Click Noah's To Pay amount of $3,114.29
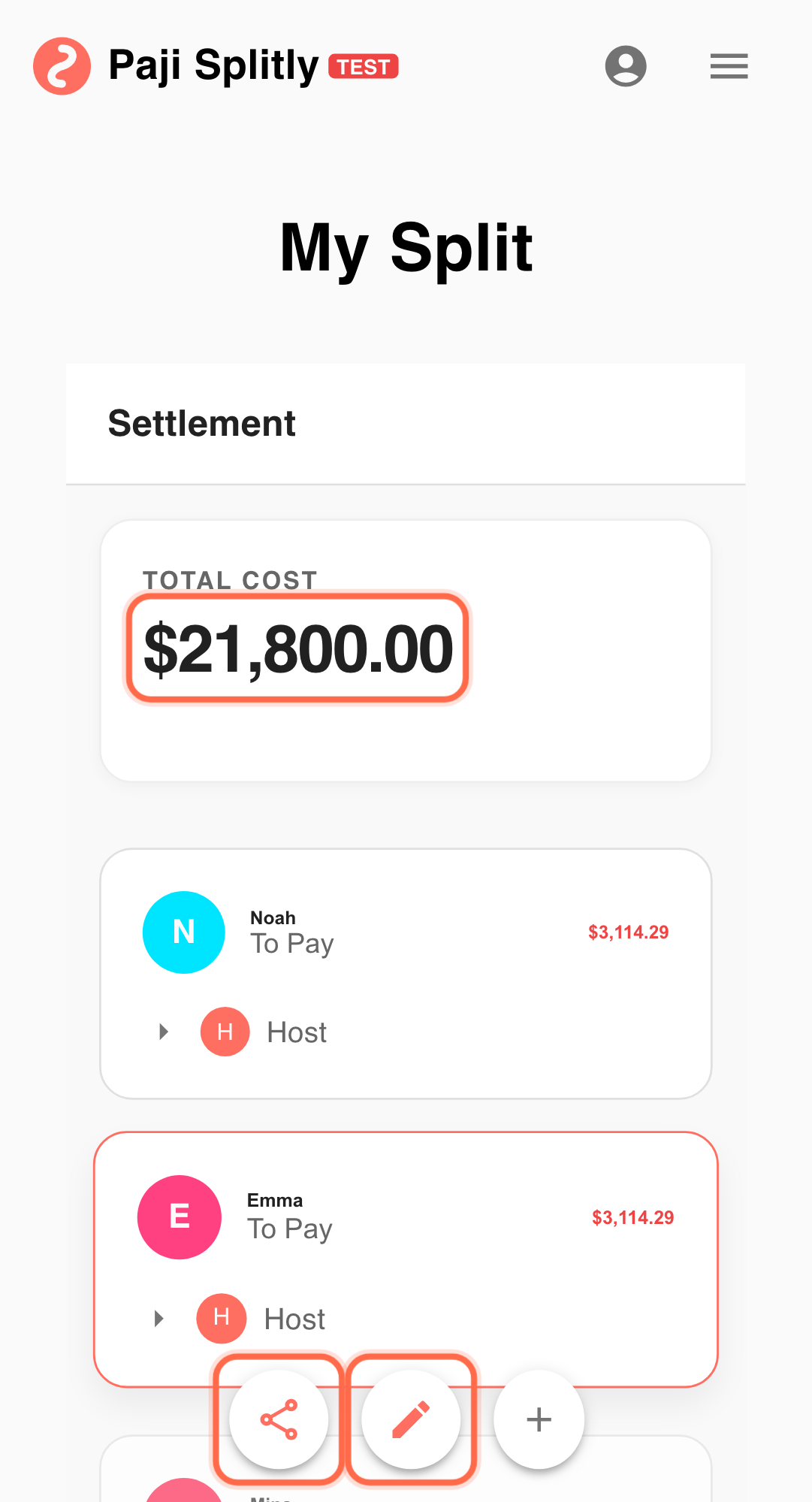 click(x=629, y=932)
